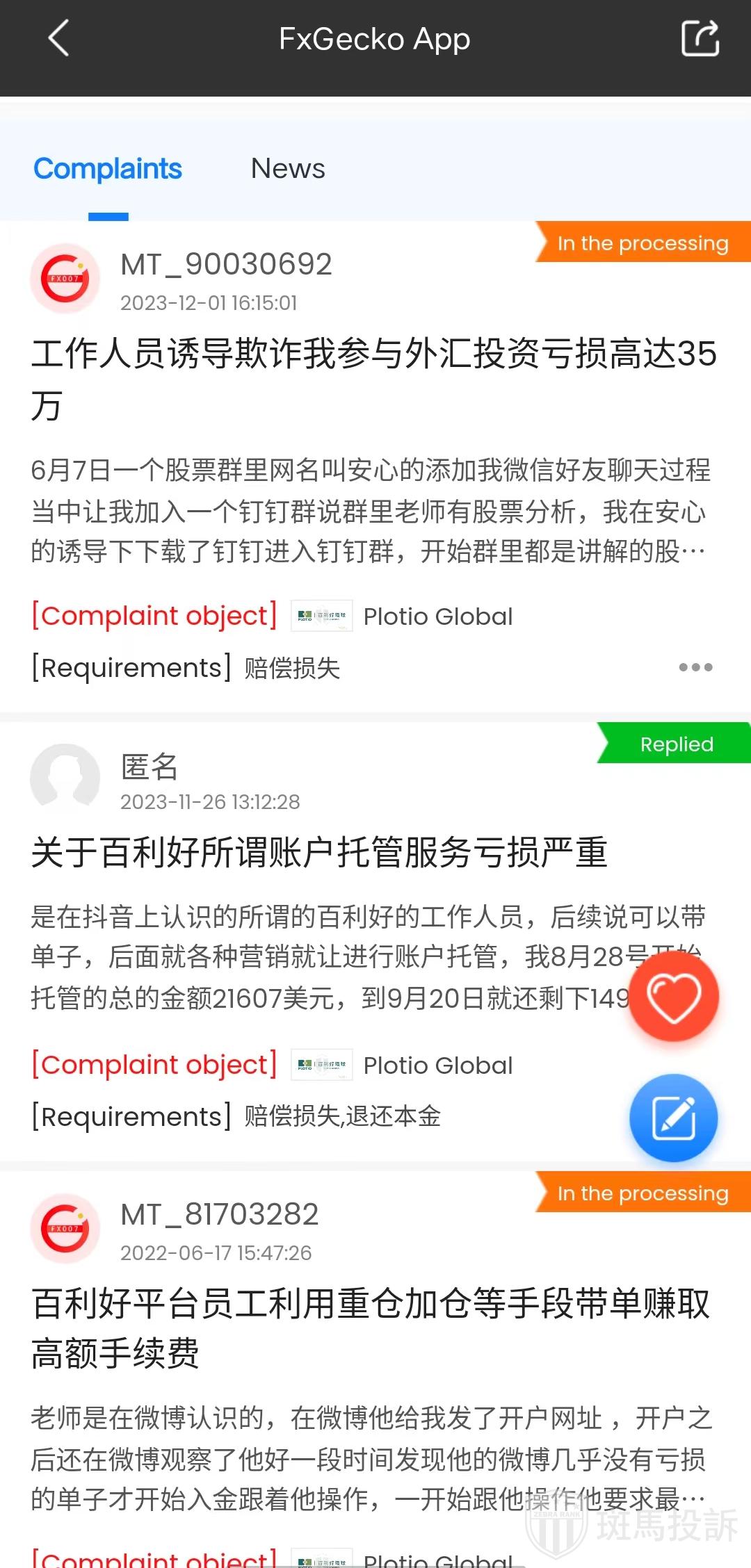Open more options on MT_90030692 complaint
Screen dimensions: 751x1568
pyautogui.click(x=695, y=667)
